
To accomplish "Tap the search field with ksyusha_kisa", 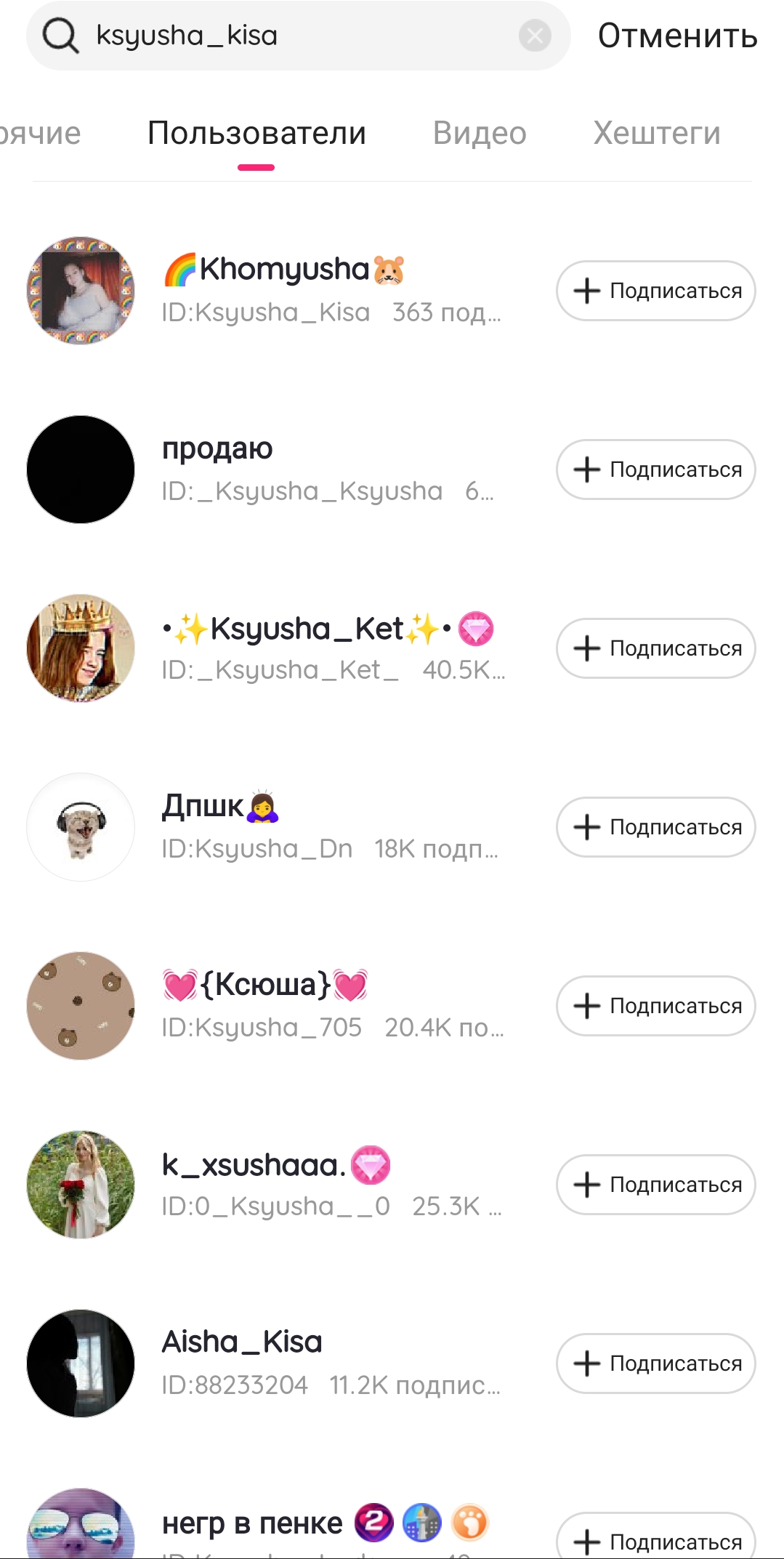I will tap(291, 36).
